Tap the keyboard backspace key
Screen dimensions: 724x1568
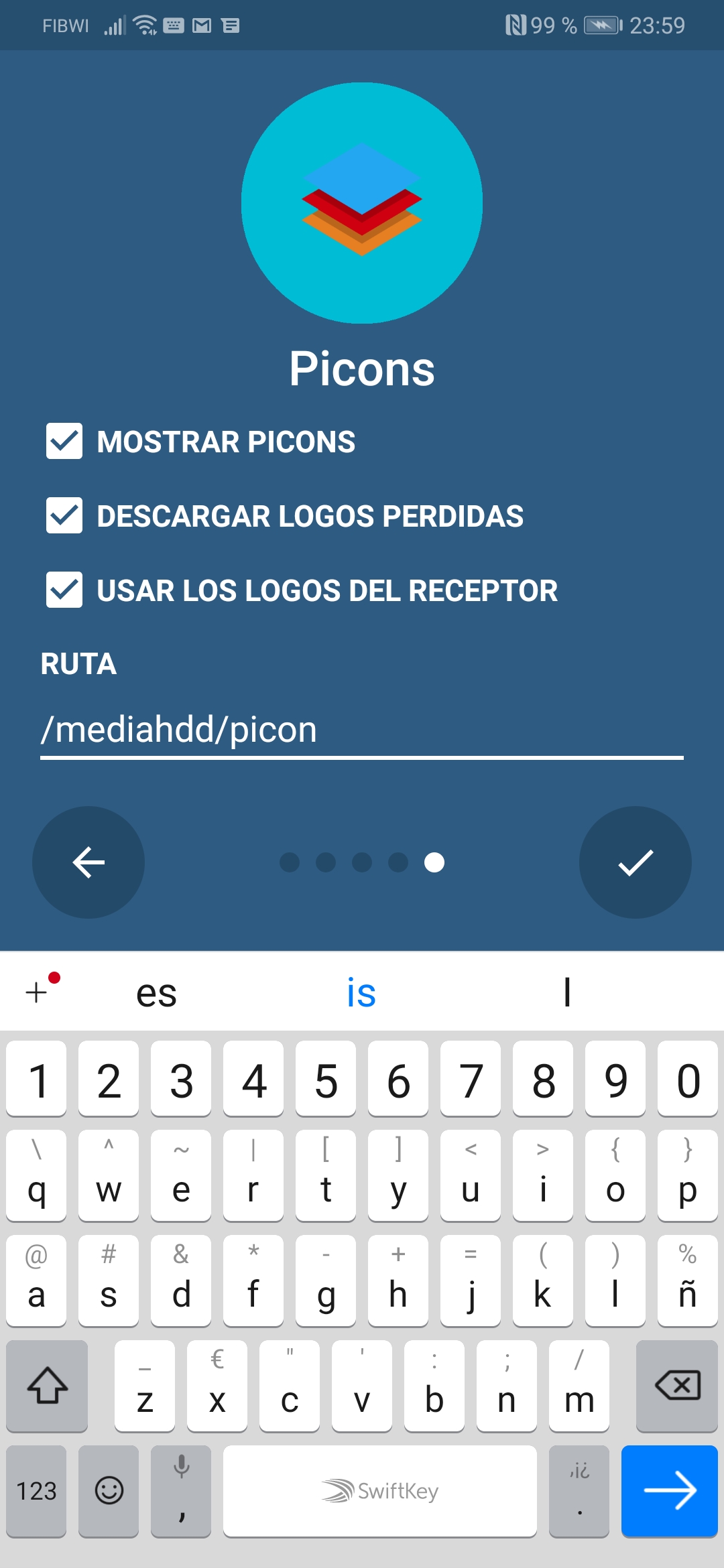coord(676,1385)
